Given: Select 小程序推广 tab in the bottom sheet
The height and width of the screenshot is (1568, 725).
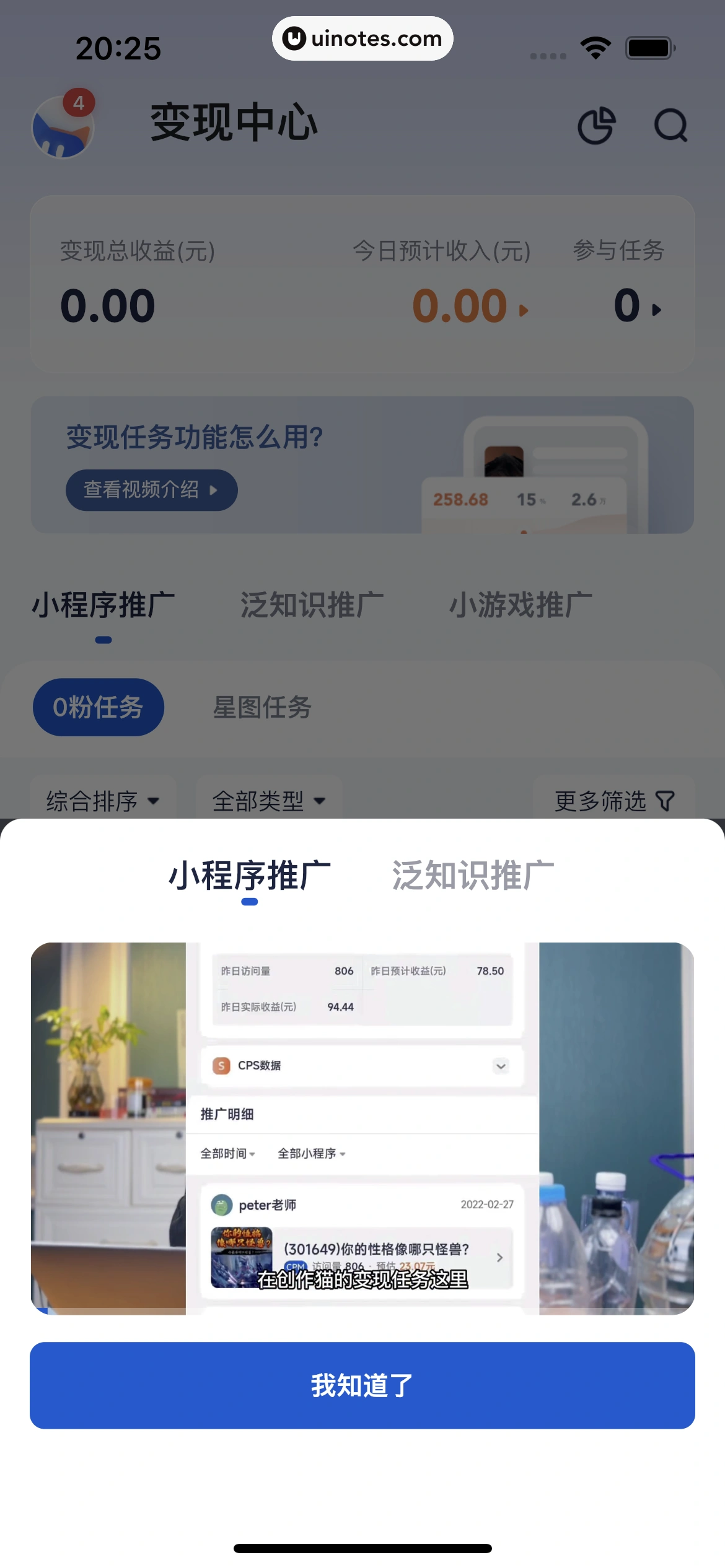Looking at the screenshot, I should tap(249, 876).
